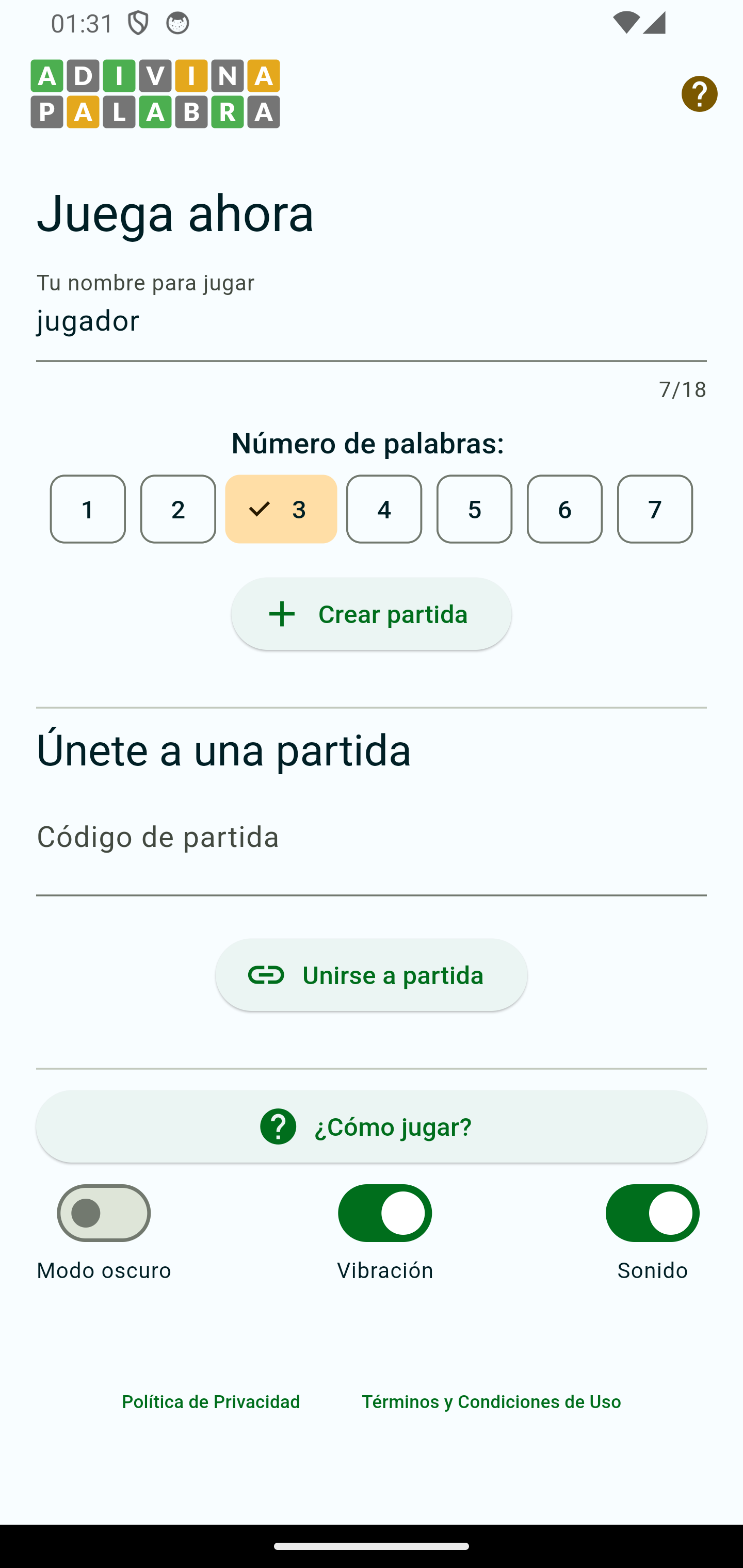View Términos y Condiciones de Uso
This screenshot has height=1568, width=743.
pos(491,1401)
